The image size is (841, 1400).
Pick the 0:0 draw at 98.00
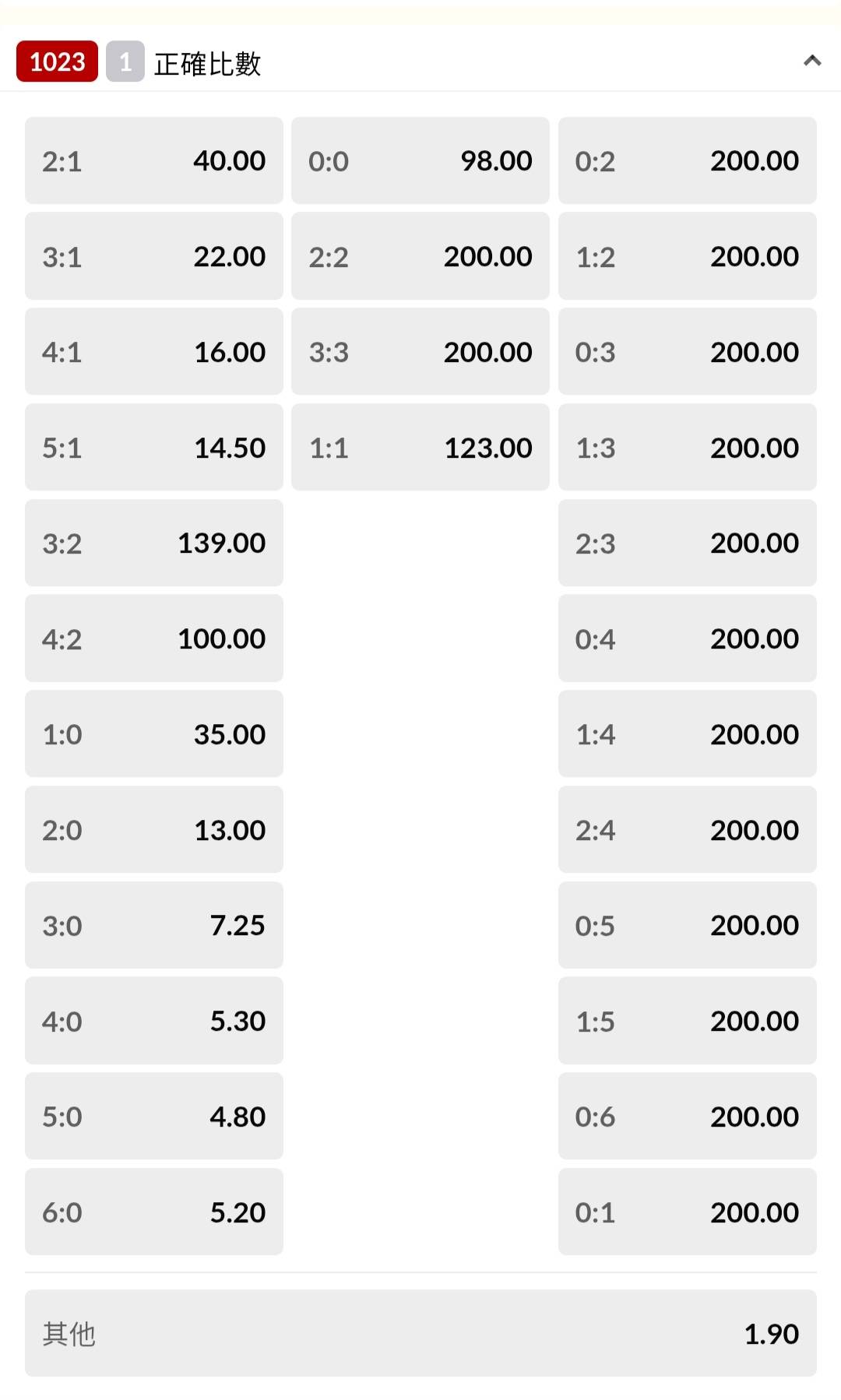point(420,160)
